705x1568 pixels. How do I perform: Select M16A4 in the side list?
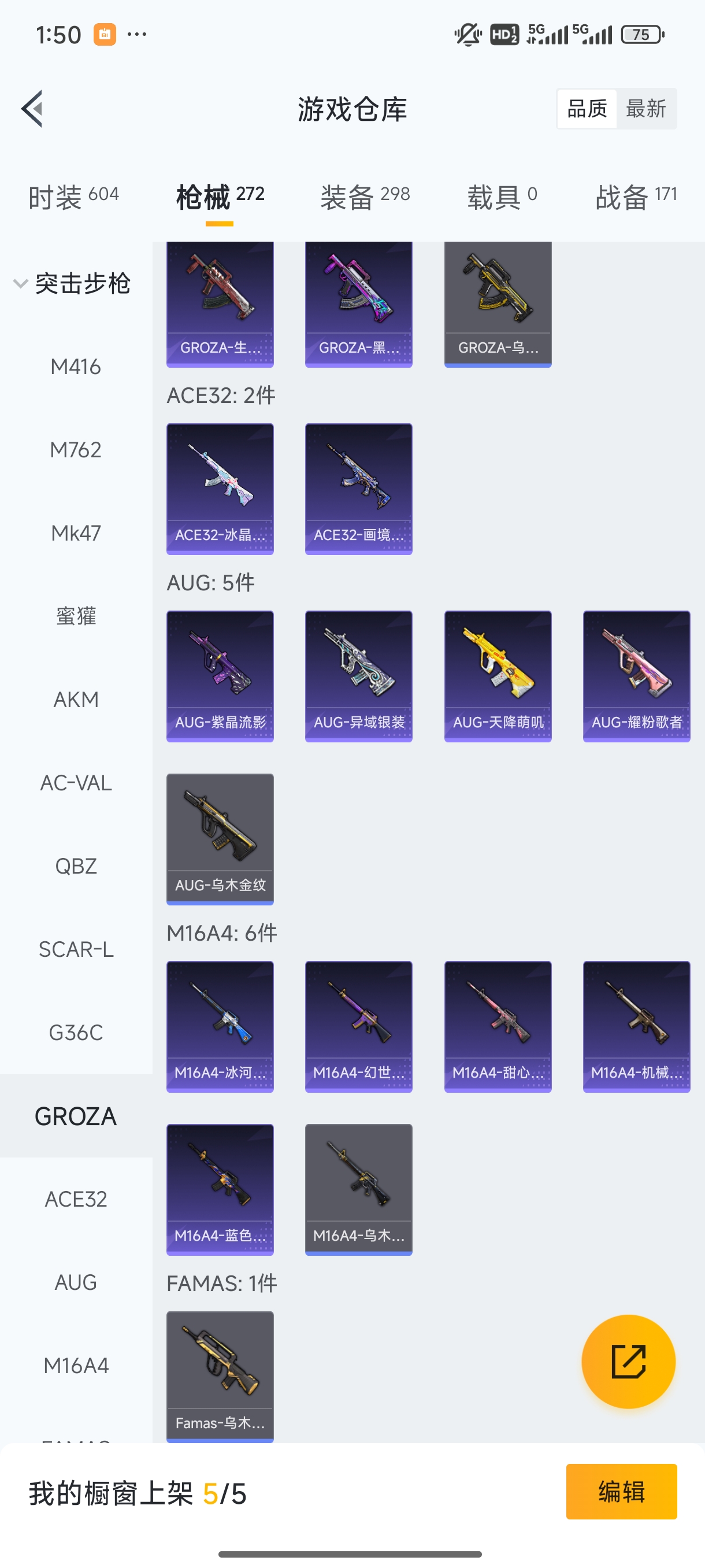point(76,1366)
